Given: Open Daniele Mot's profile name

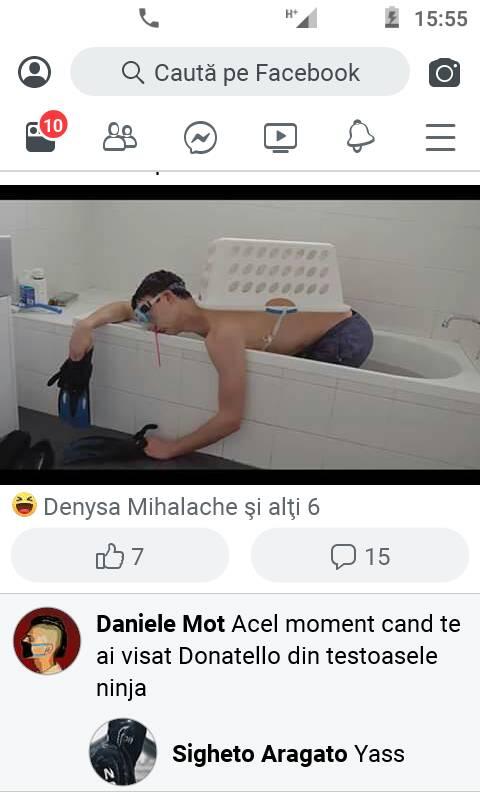Looking at the screenshot, I should click(160, 624).
